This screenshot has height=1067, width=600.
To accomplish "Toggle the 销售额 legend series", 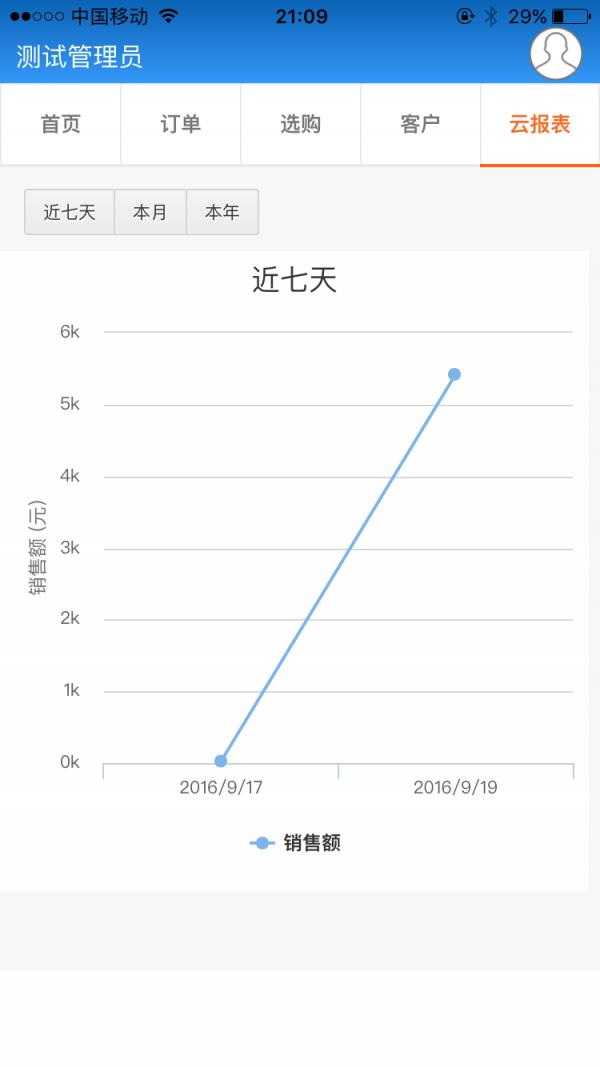I will coord(295,843).
